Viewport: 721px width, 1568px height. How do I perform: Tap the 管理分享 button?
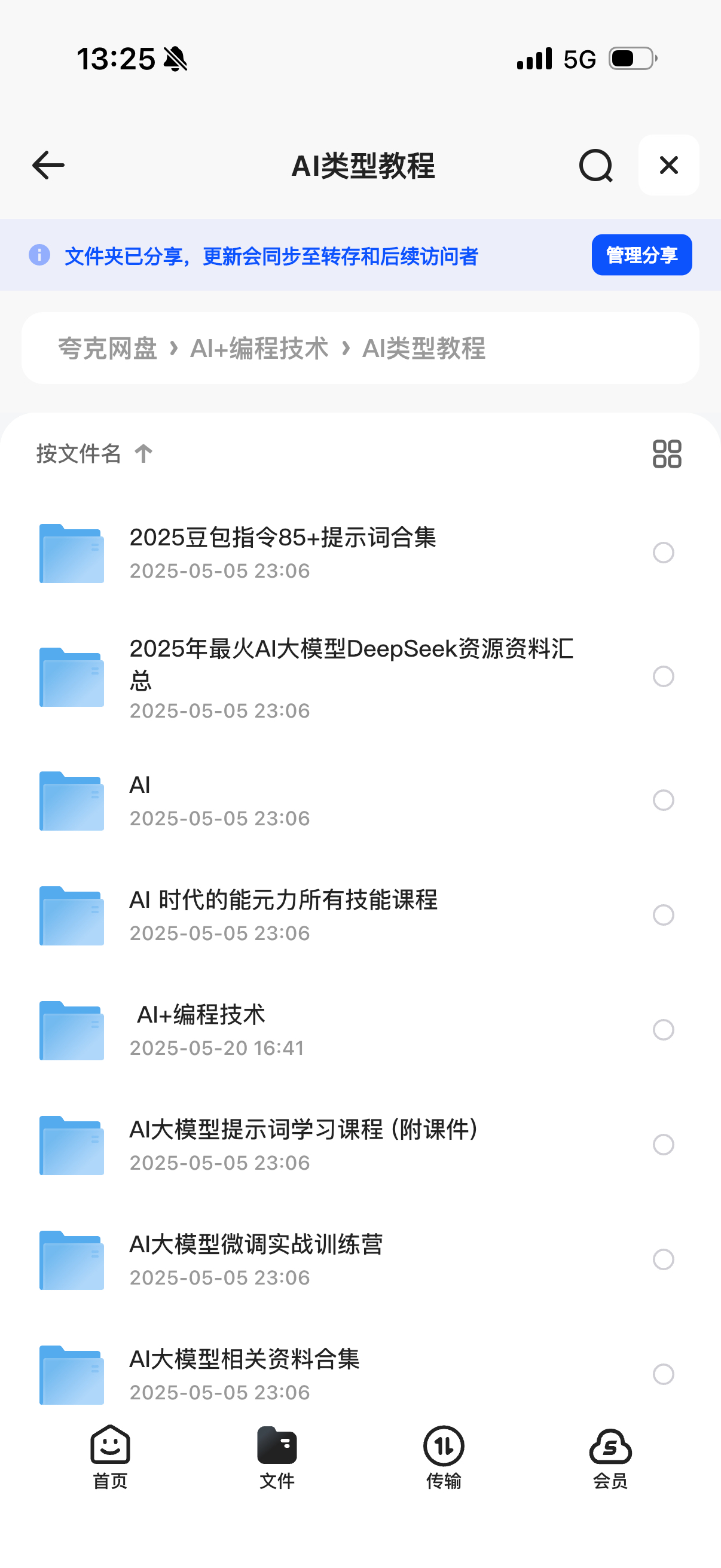641,255
